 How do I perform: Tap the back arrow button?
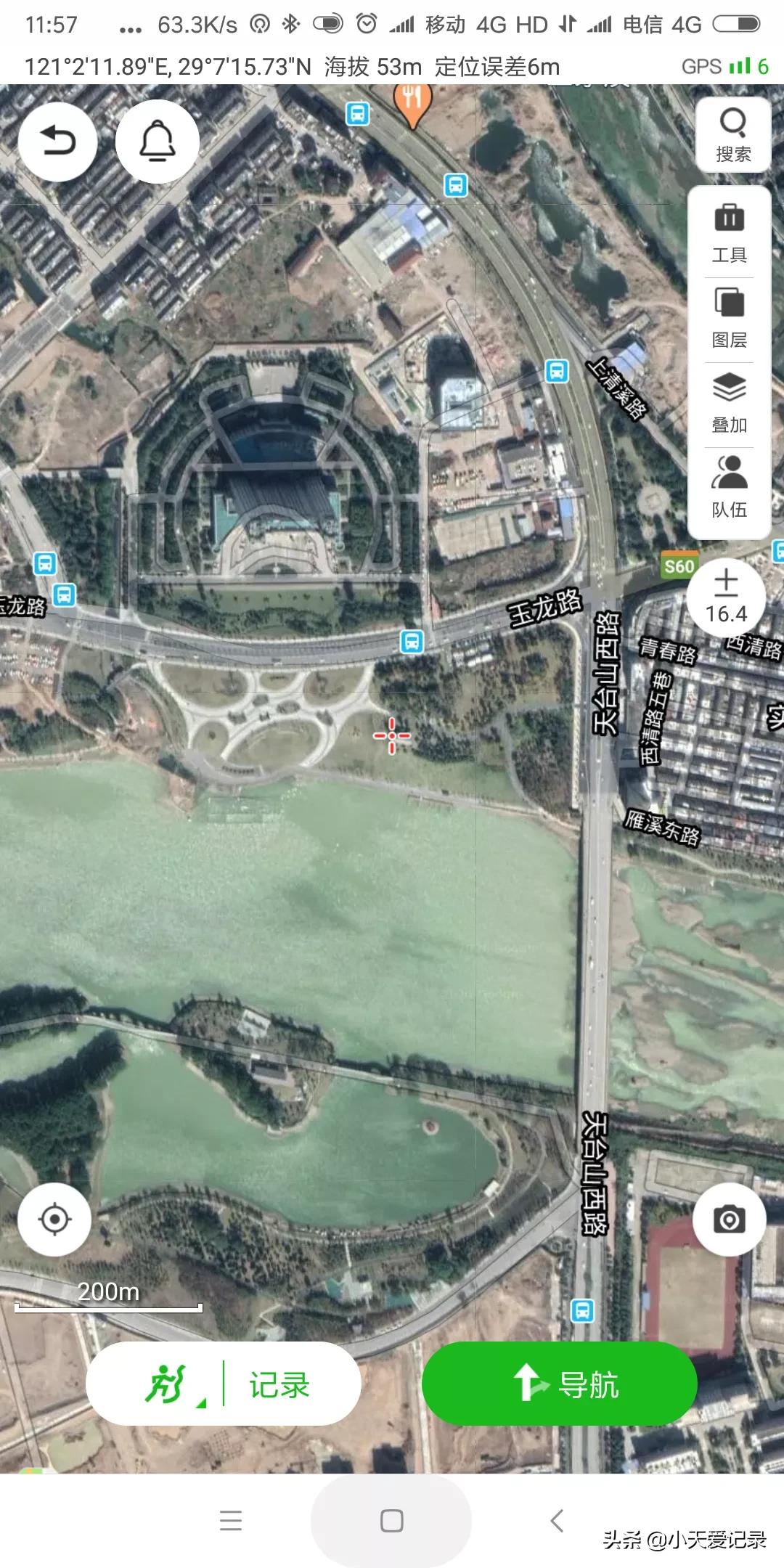point(58,141)
